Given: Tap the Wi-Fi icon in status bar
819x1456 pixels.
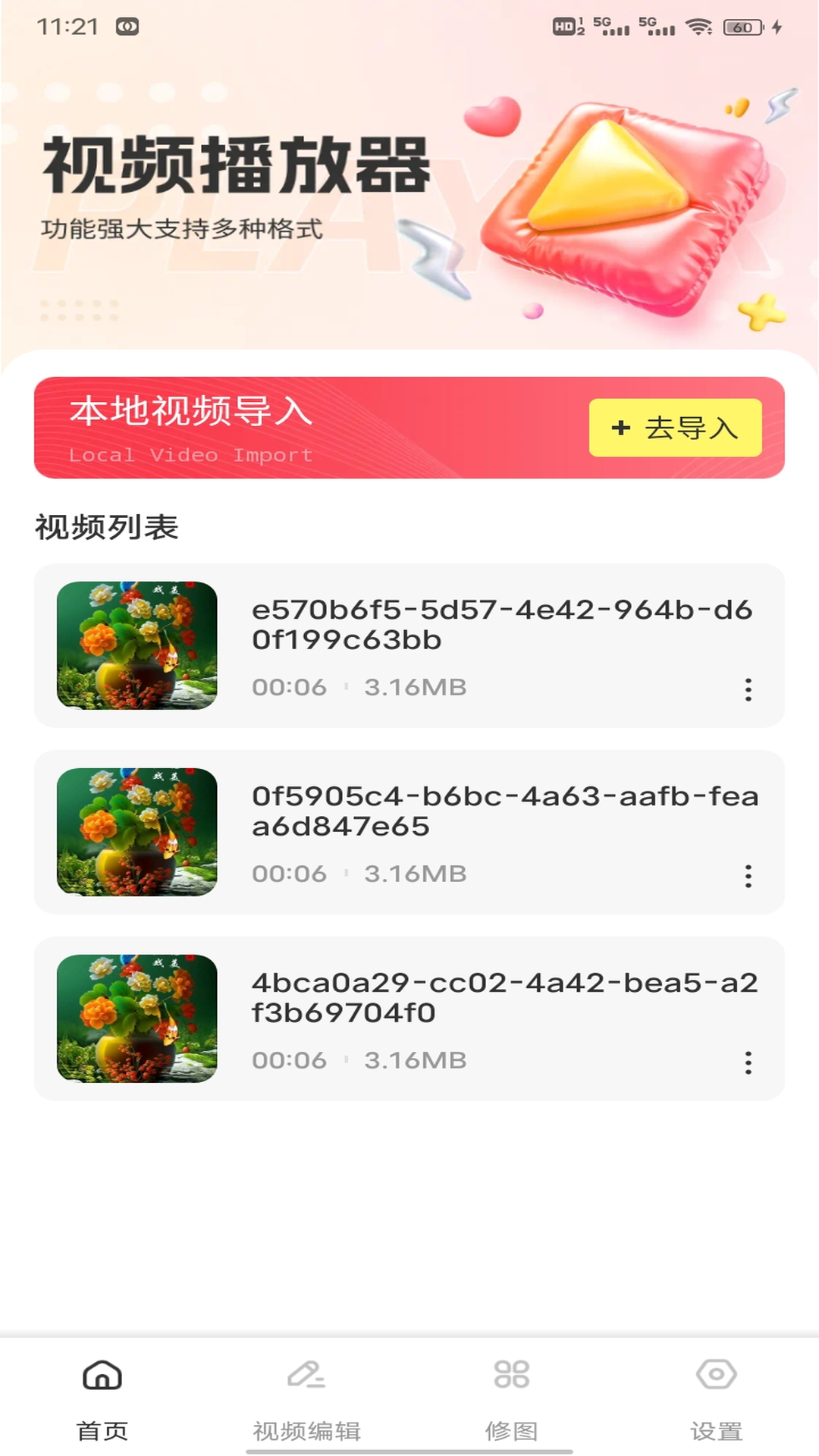Looking at the screenshot, I should coord(701,26).
